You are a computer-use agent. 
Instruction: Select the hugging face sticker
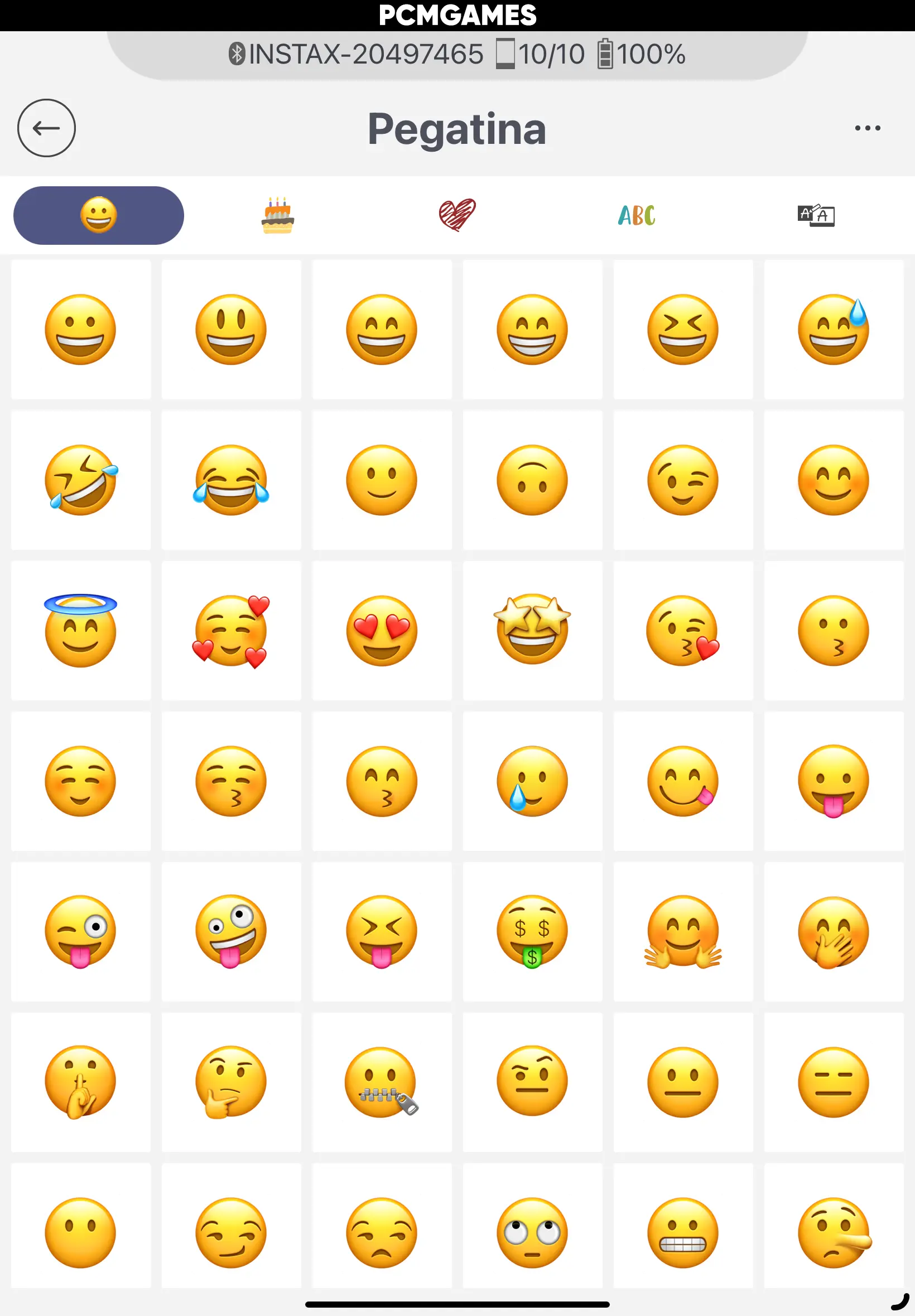click(682, 931)
